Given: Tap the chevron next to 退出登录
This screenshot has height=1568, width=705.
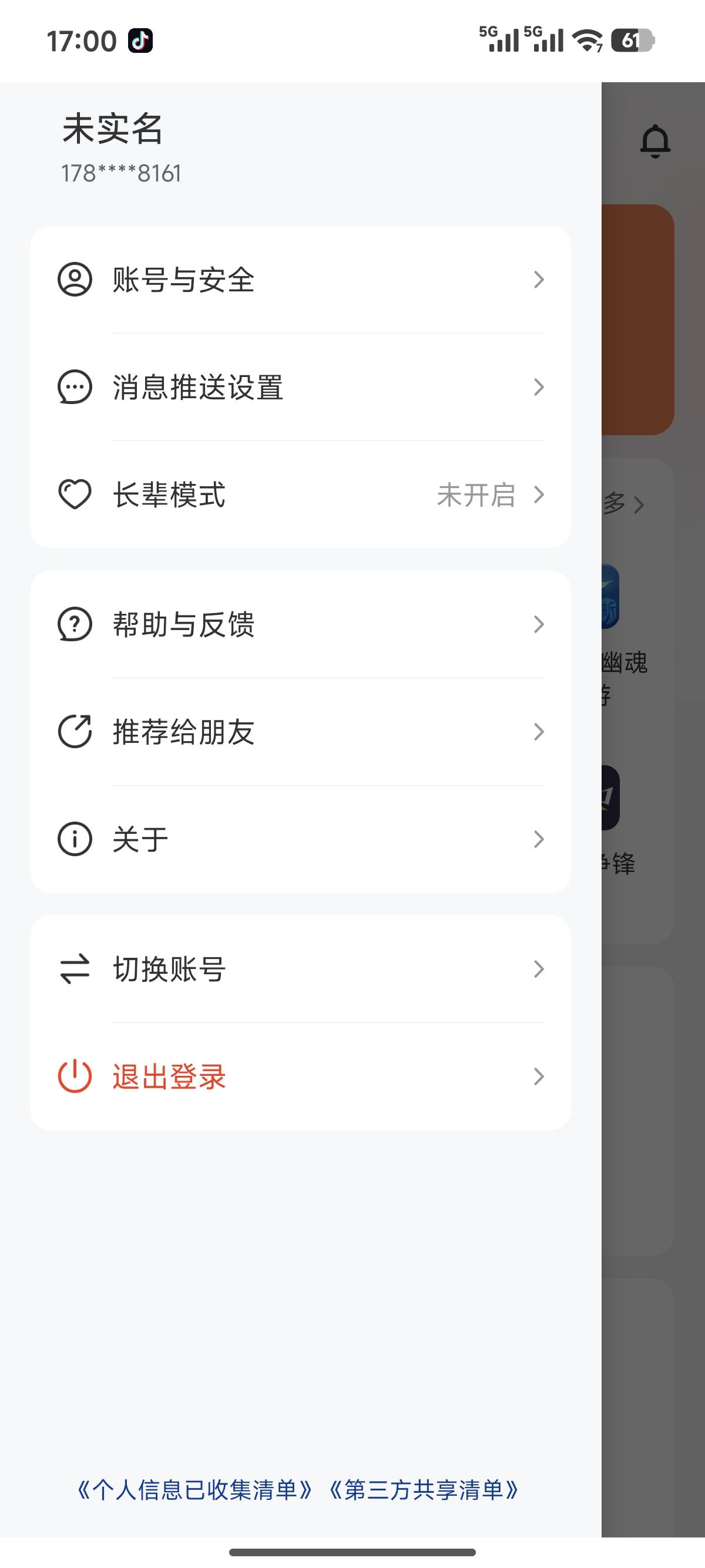Looking at the screenshot, I should click(539, 1077).
